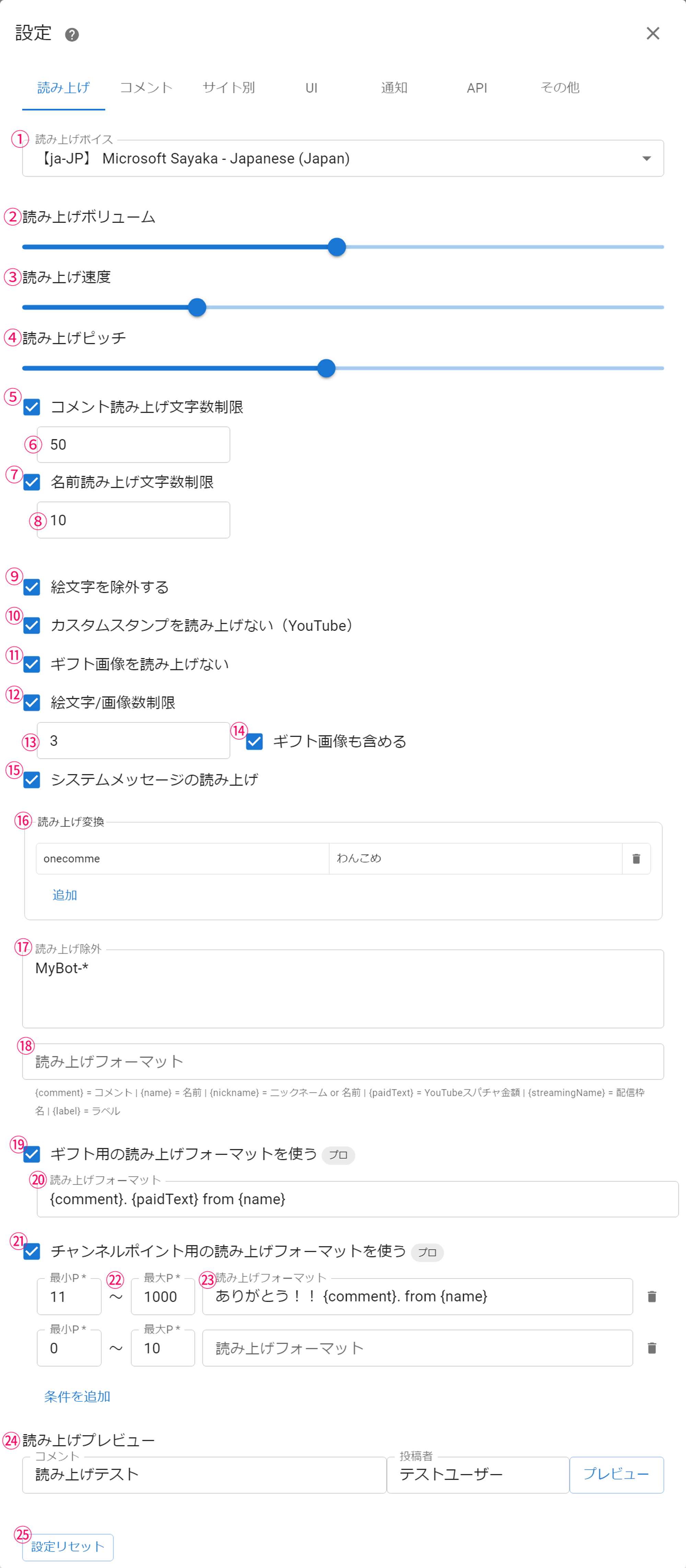Tap the 読み上げボリューム slider

[x=336, y=247]
